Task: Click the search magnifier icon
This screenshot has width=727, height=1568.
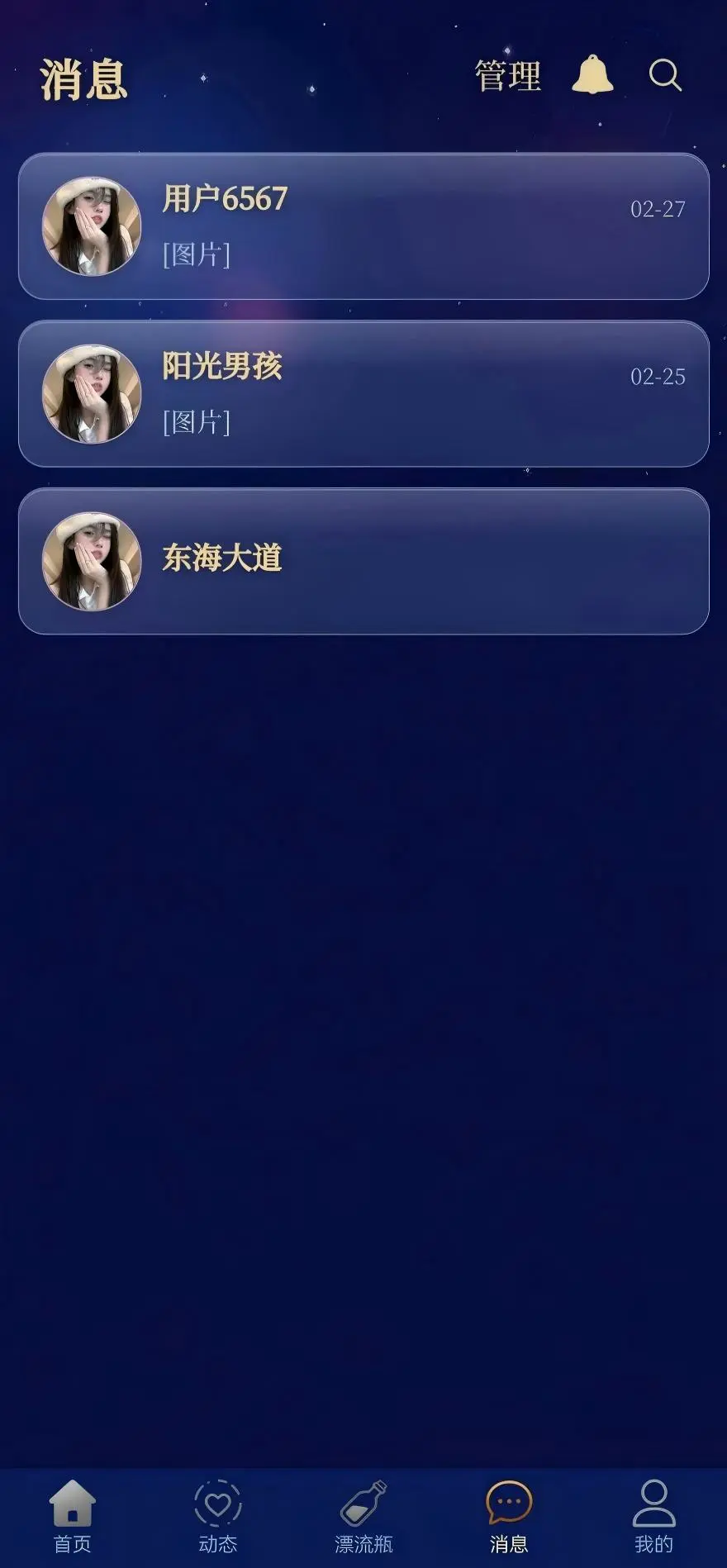Action: point(663,77)
